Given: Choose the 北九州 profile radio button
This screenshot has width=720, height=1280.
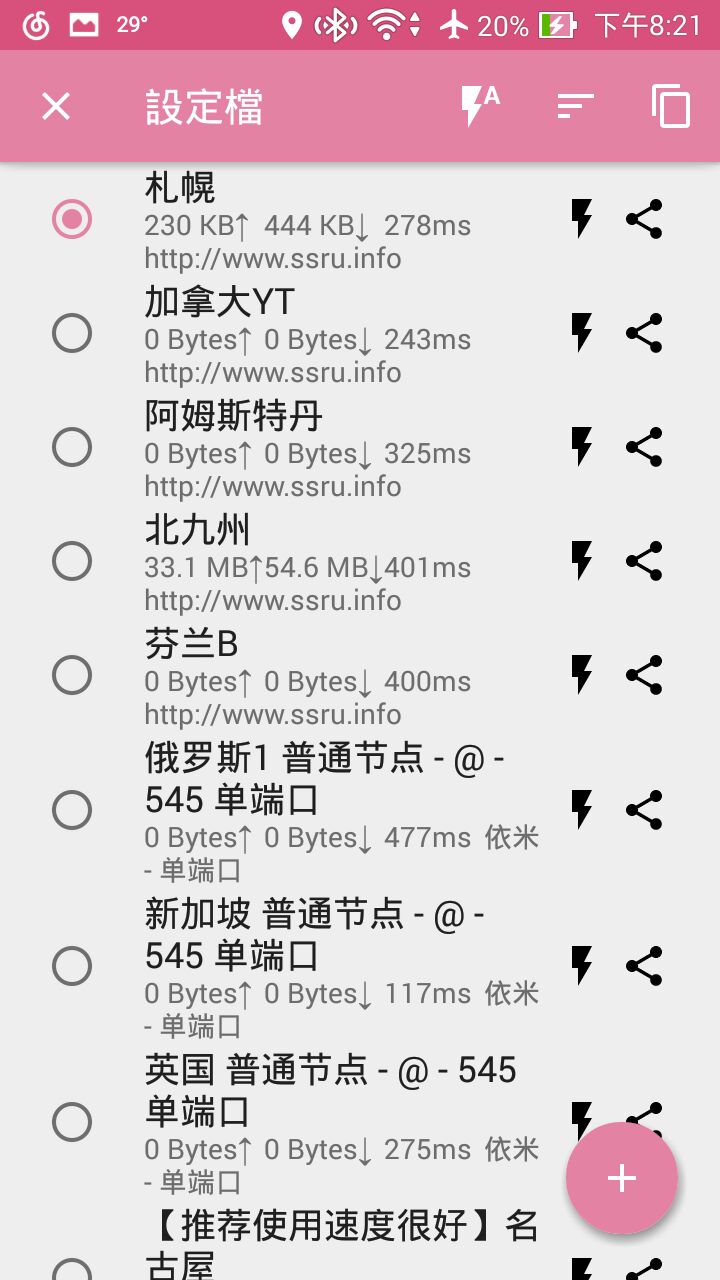Looking at the screenshot, I should click(72, 561).
